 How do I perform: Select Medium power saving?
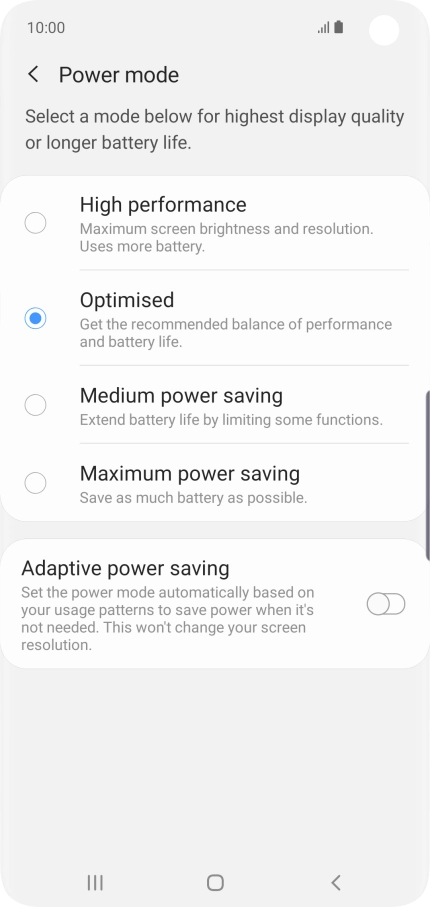pyautogui.click(x=215, y=405)
